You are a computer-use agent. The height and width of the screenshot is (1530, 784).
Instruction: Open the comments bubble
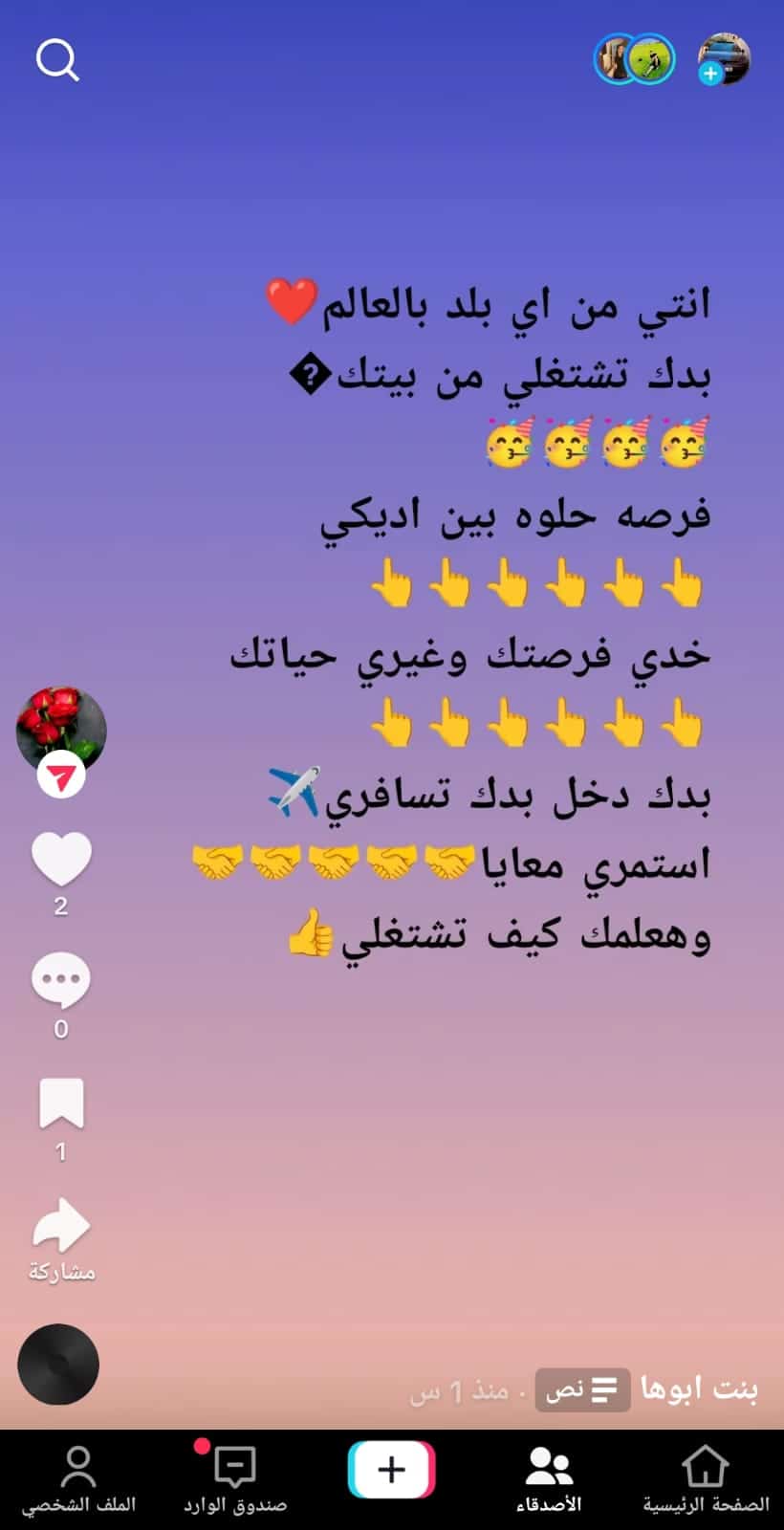(x=61, y=980)
